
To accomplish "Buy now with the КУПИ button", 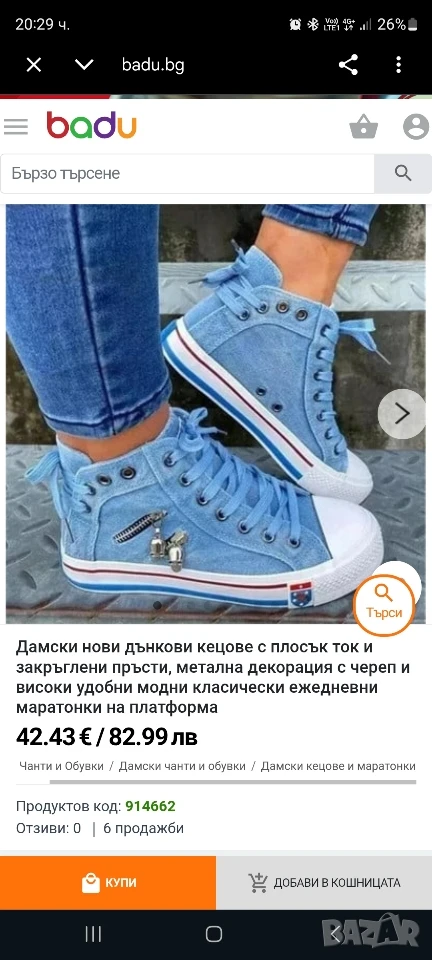I will point(108,882).
